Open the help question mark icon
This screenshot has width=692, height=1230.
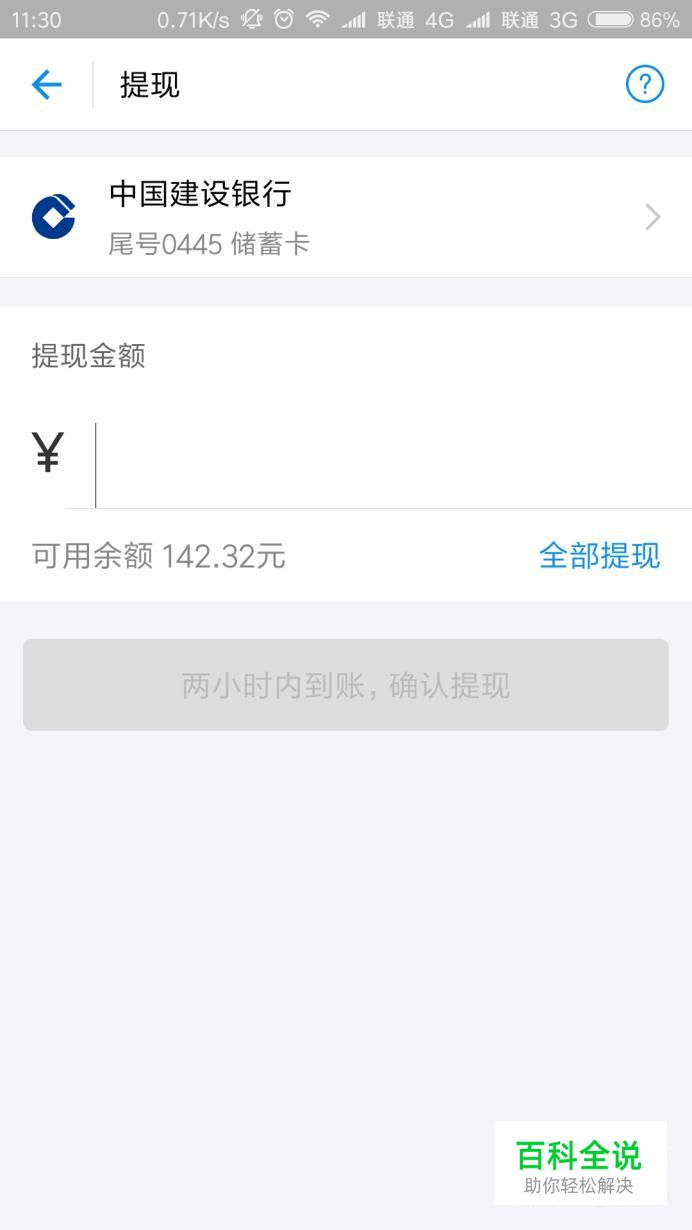tap(645, 84)
